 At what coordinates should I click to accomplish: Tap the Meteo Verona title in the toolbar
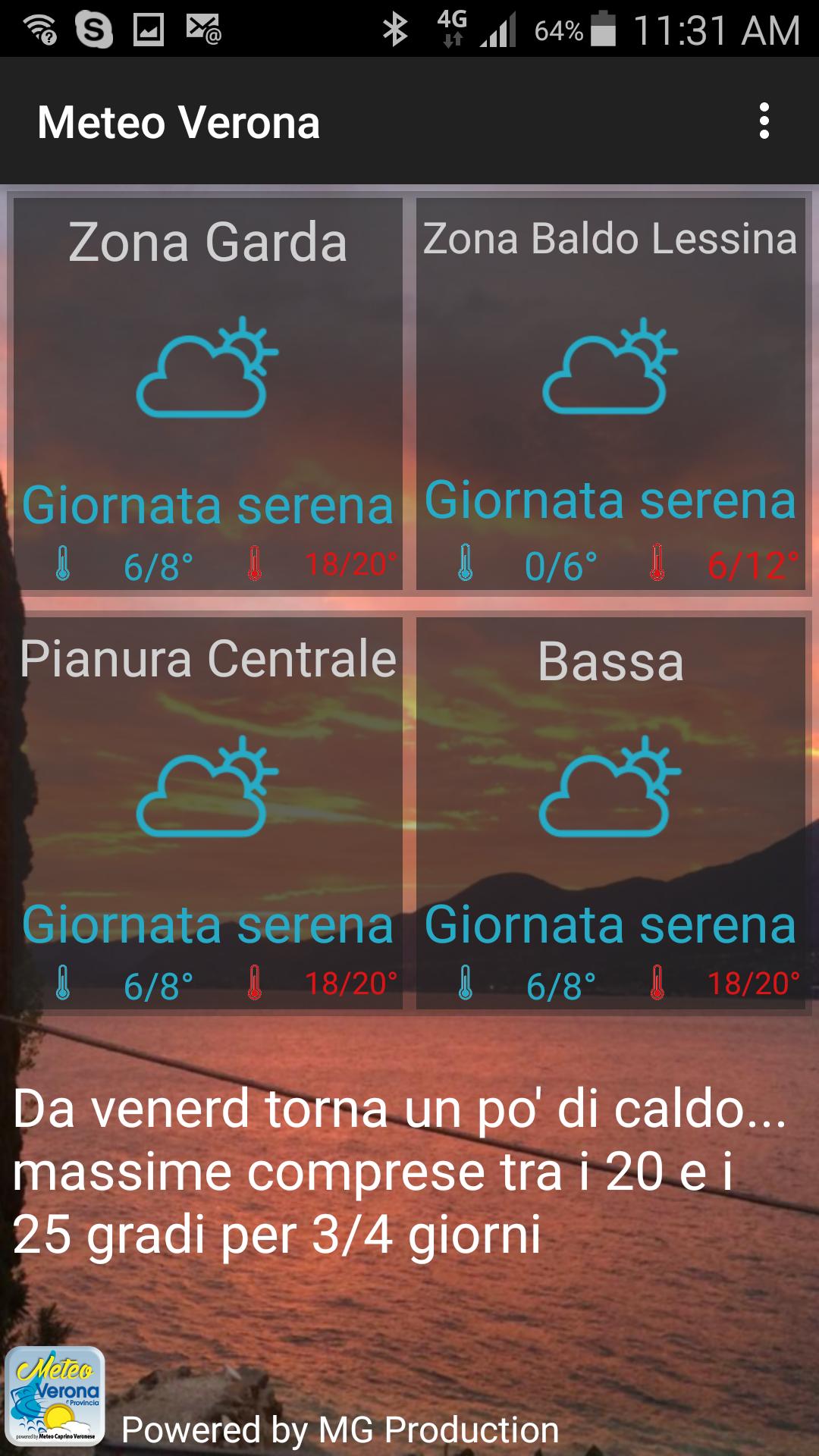click(178, 121)
